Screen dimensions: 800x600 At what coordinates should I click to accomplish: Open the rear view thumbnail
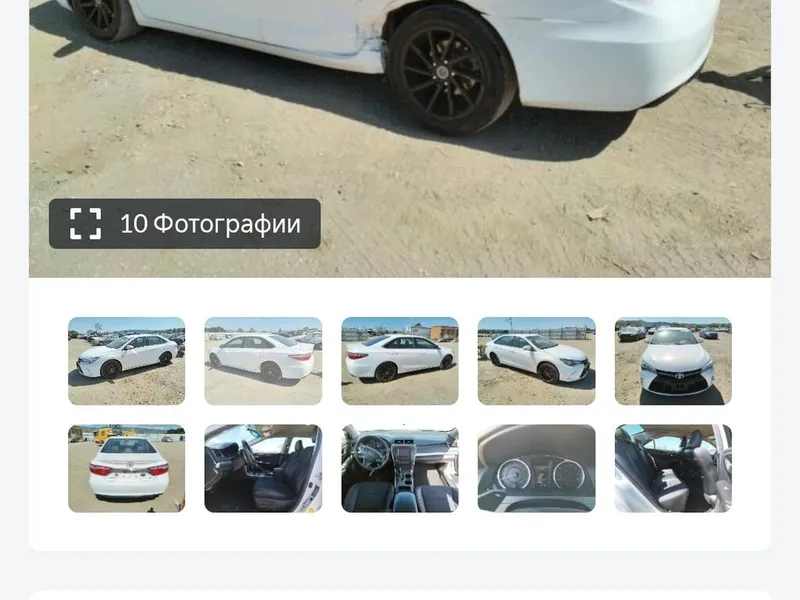[126, 468]
